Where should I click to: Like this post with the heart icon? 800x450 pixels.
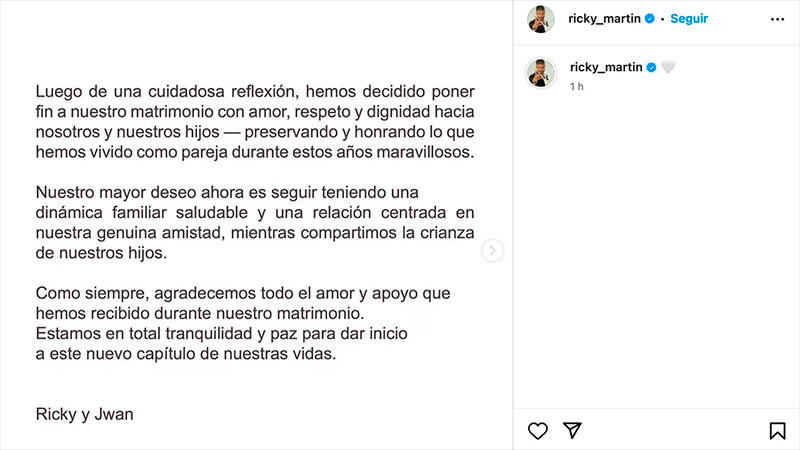538,430
